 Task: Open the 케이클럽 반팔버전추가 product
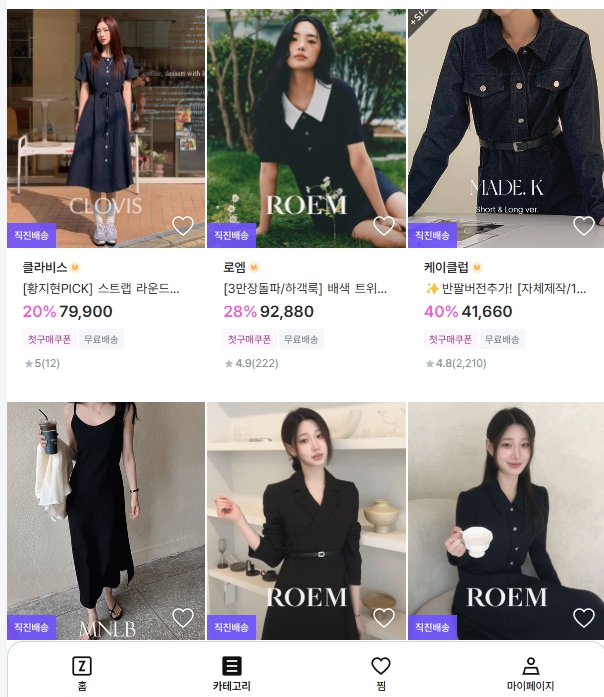click(507, 130)
